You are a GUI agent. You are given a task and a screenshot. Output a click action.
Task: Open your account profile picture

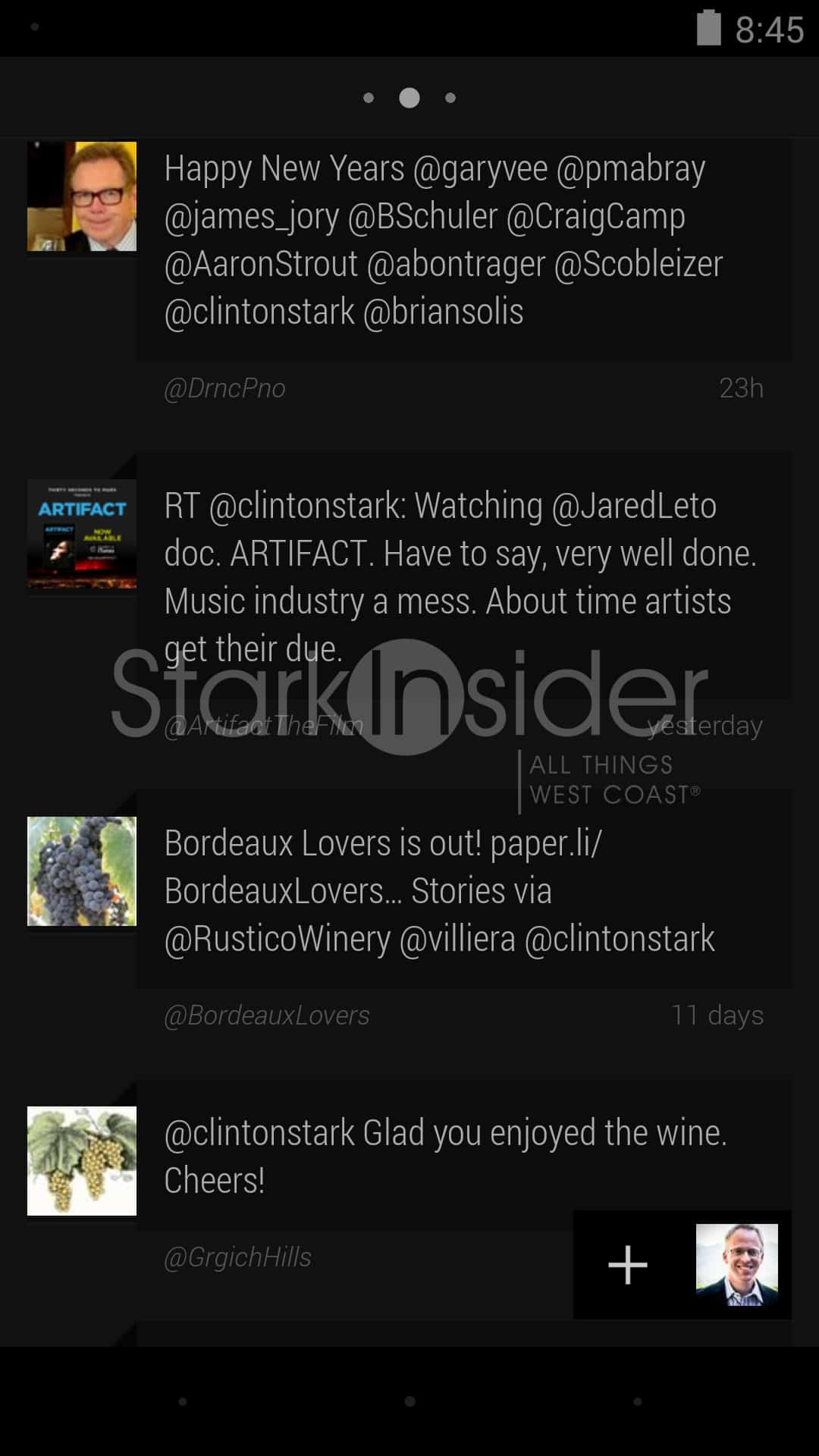pyautogui.click(x=736, y=1264)
